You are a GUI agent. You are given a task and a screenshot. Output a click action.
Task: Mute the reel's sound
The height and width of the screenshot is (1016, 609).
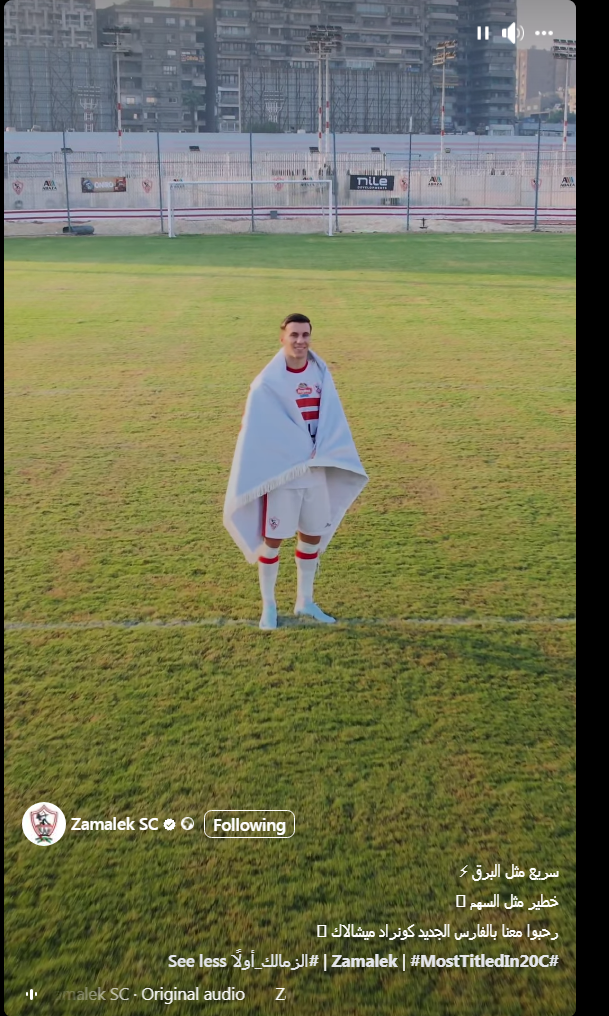click(512, 33)
